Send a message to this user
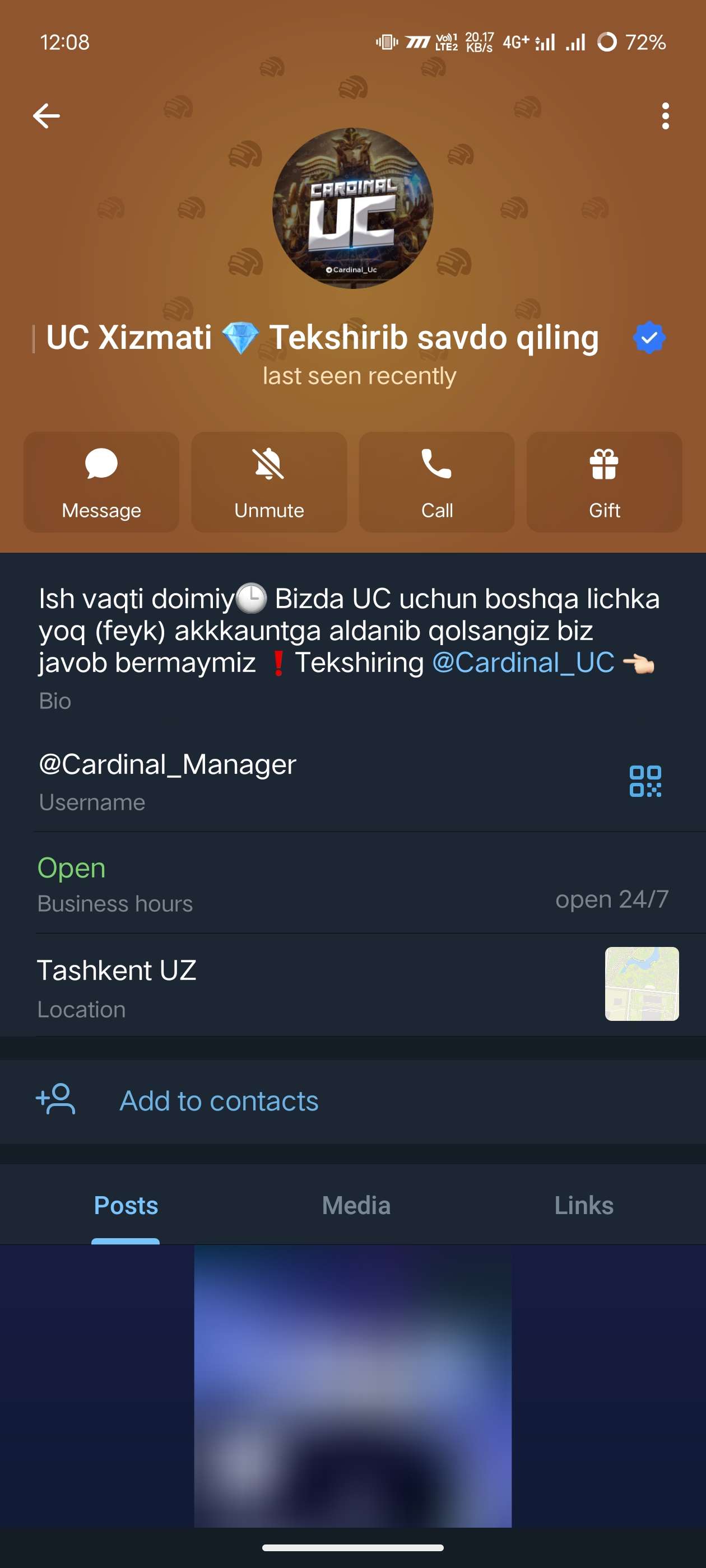This screenshot has width=706, height=1568. pos(101,482)
